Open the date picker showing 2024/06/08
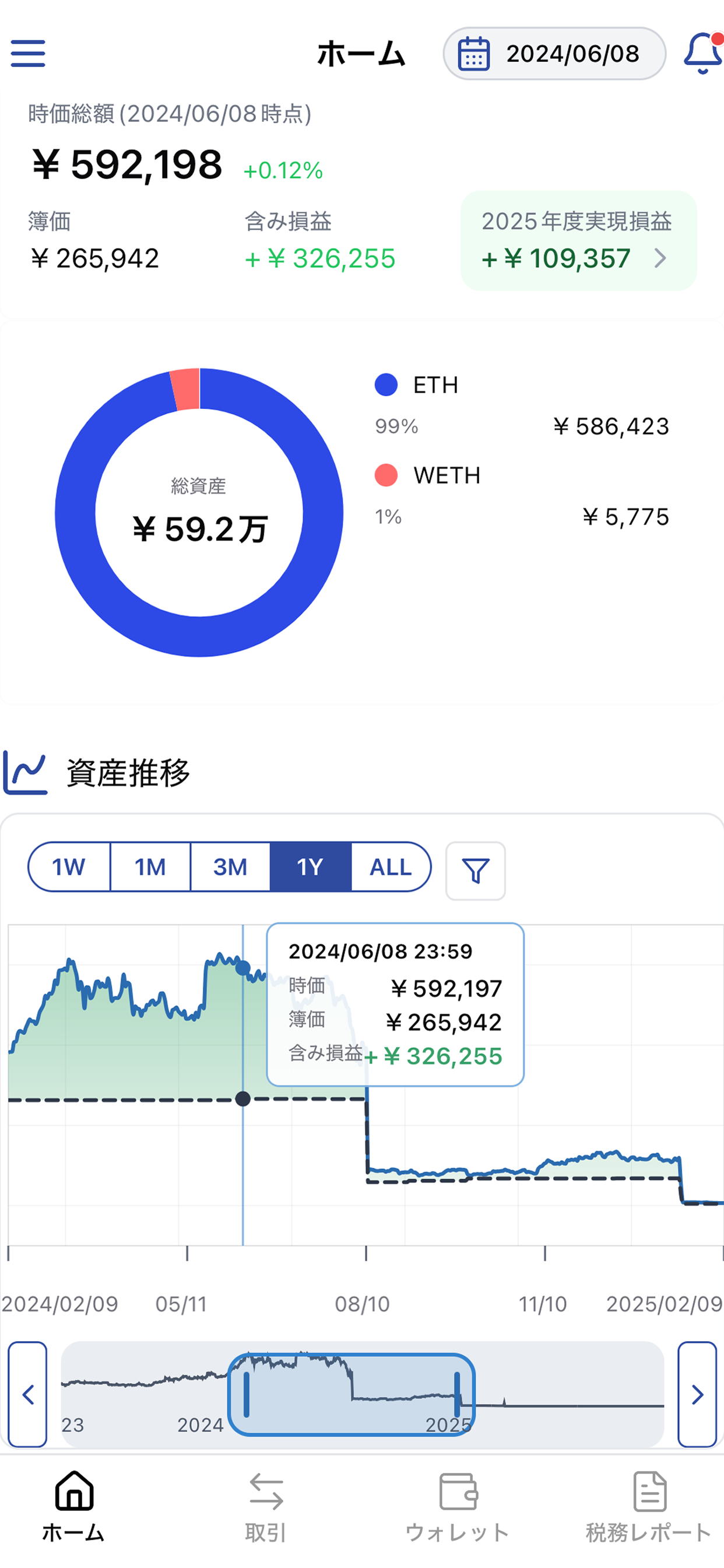The height and width of the screenshot is (1568, 724). coord(554,54)
